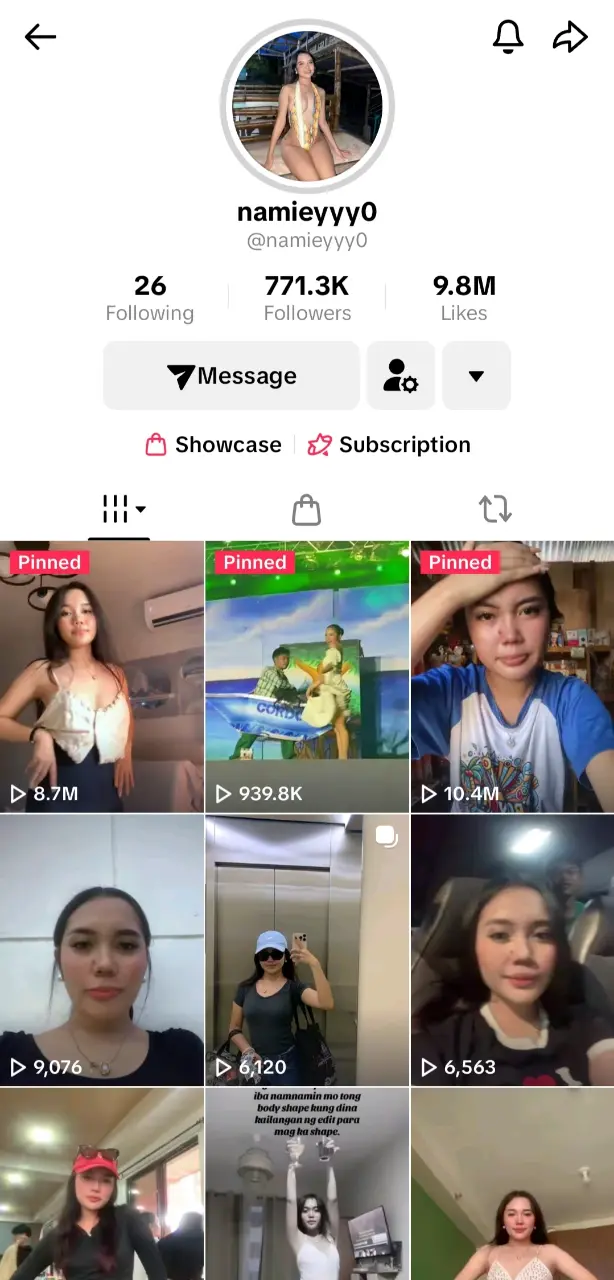Open the video with 9,076 views
The width and height of the screenshot is (614, 1280).
coord(102,950)
